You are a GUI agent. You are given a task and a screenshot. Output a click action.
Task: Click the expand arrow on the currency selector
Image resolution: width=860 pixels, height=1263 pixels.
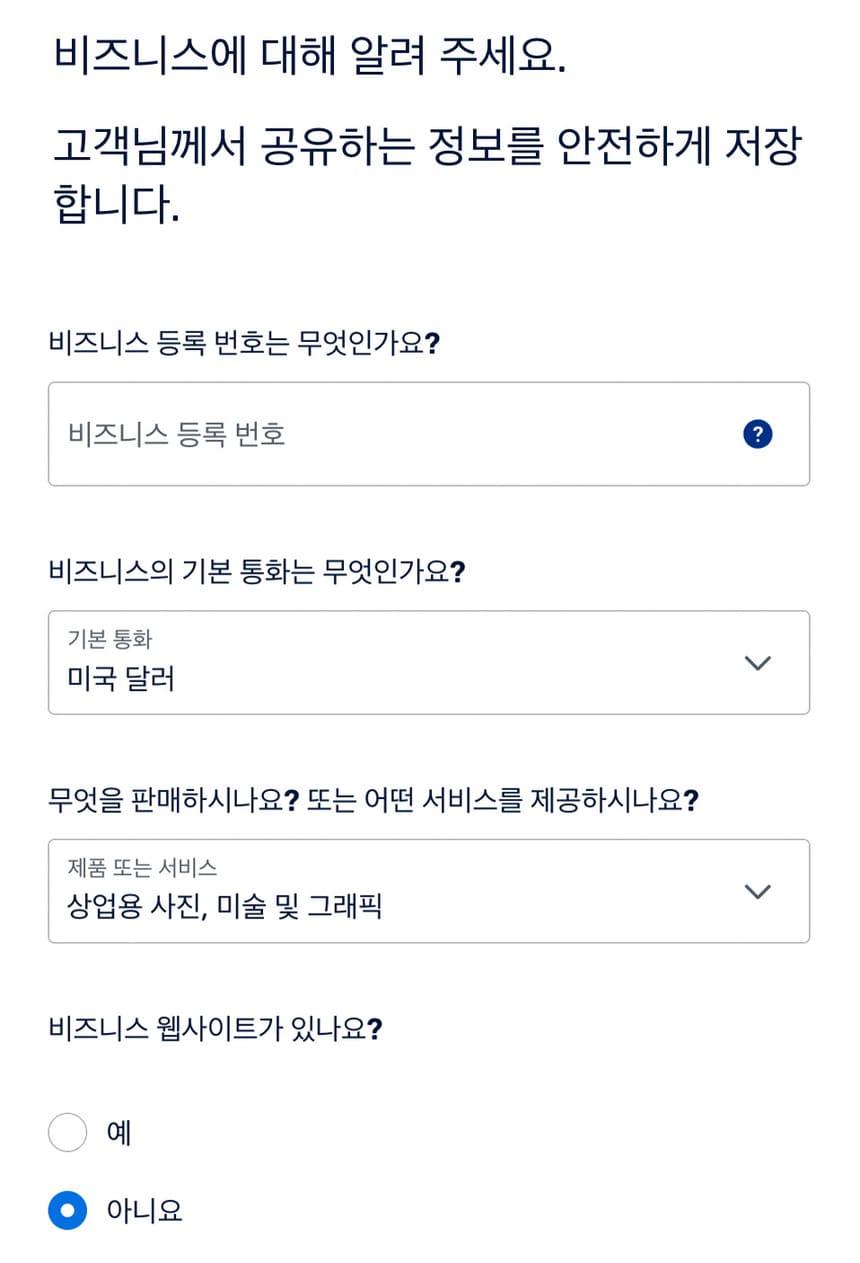[758, 662]
